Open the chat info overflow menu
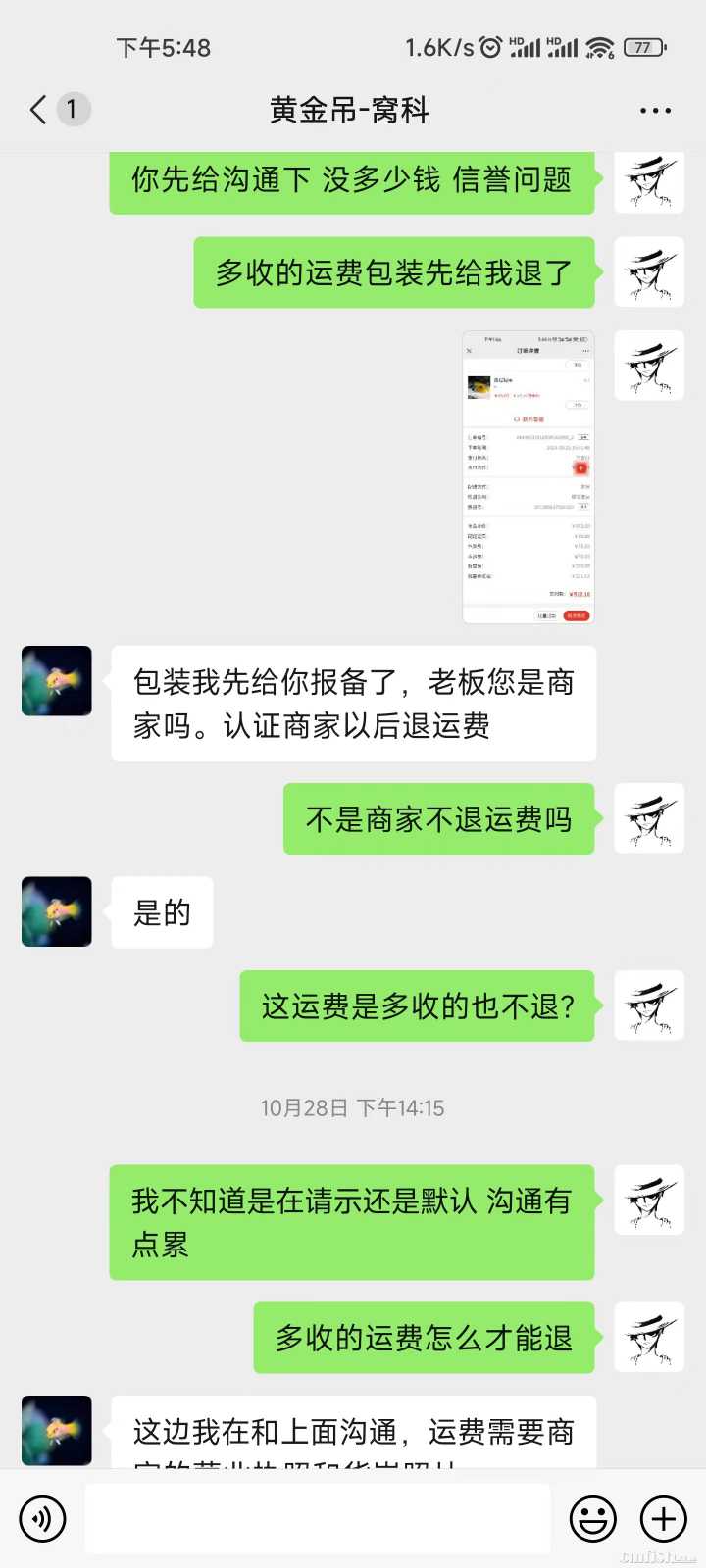The height and width of the screenshot is (1568, 706). [x=655, y=111]
